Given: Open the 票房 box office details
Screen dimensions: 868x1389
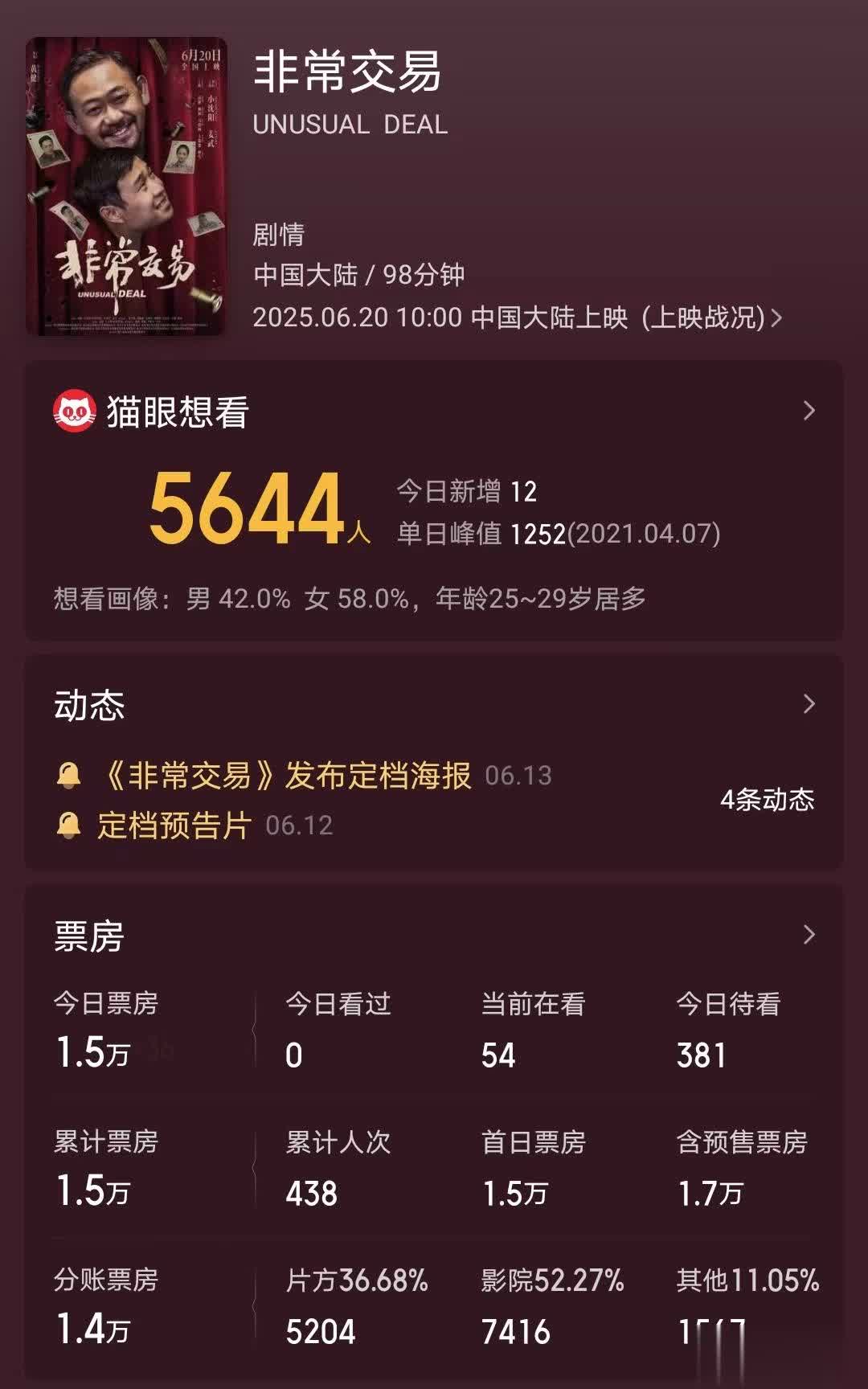Looking at the screenshot, I should click(x=809, y=935).
